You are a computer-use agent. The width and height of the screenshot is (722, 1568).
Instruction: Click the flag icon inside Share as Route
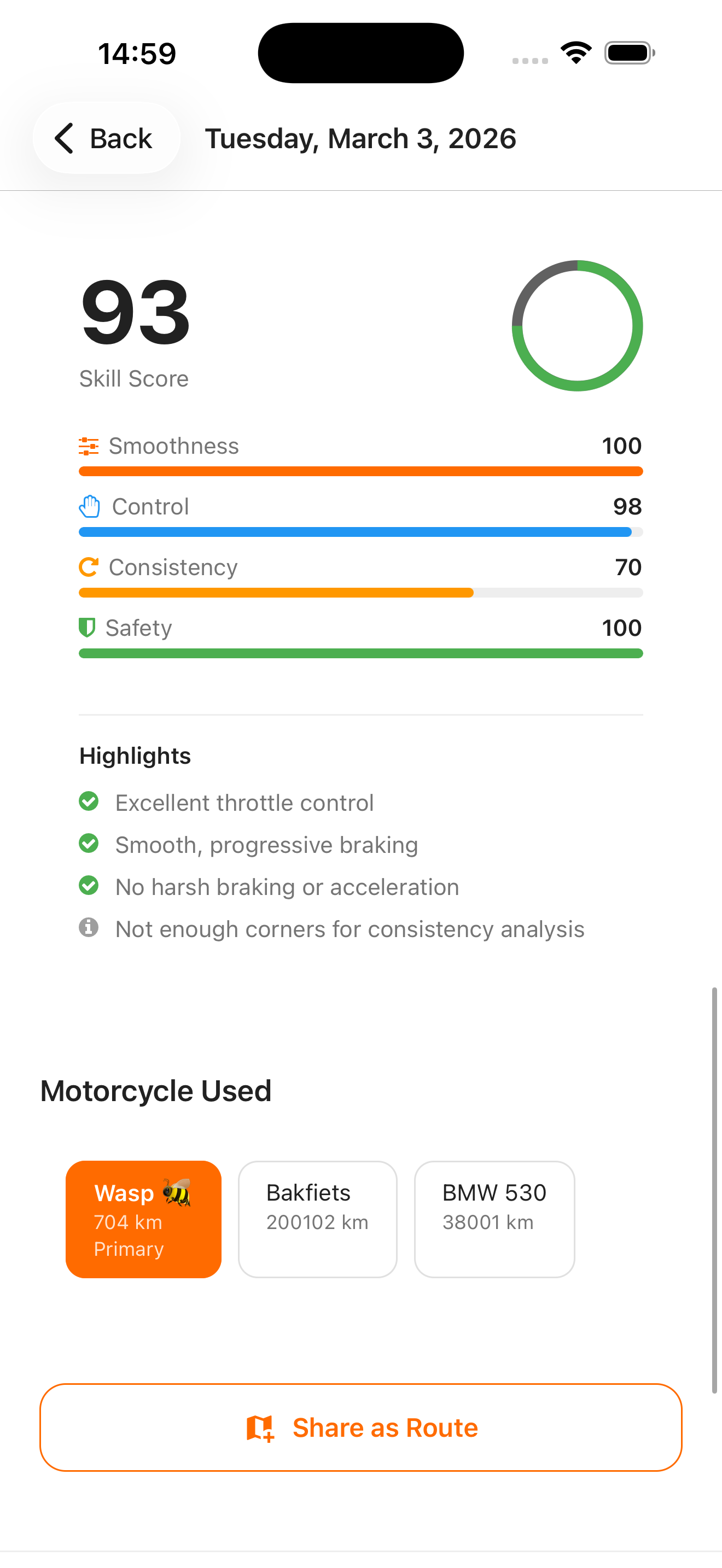(260, 1427)
